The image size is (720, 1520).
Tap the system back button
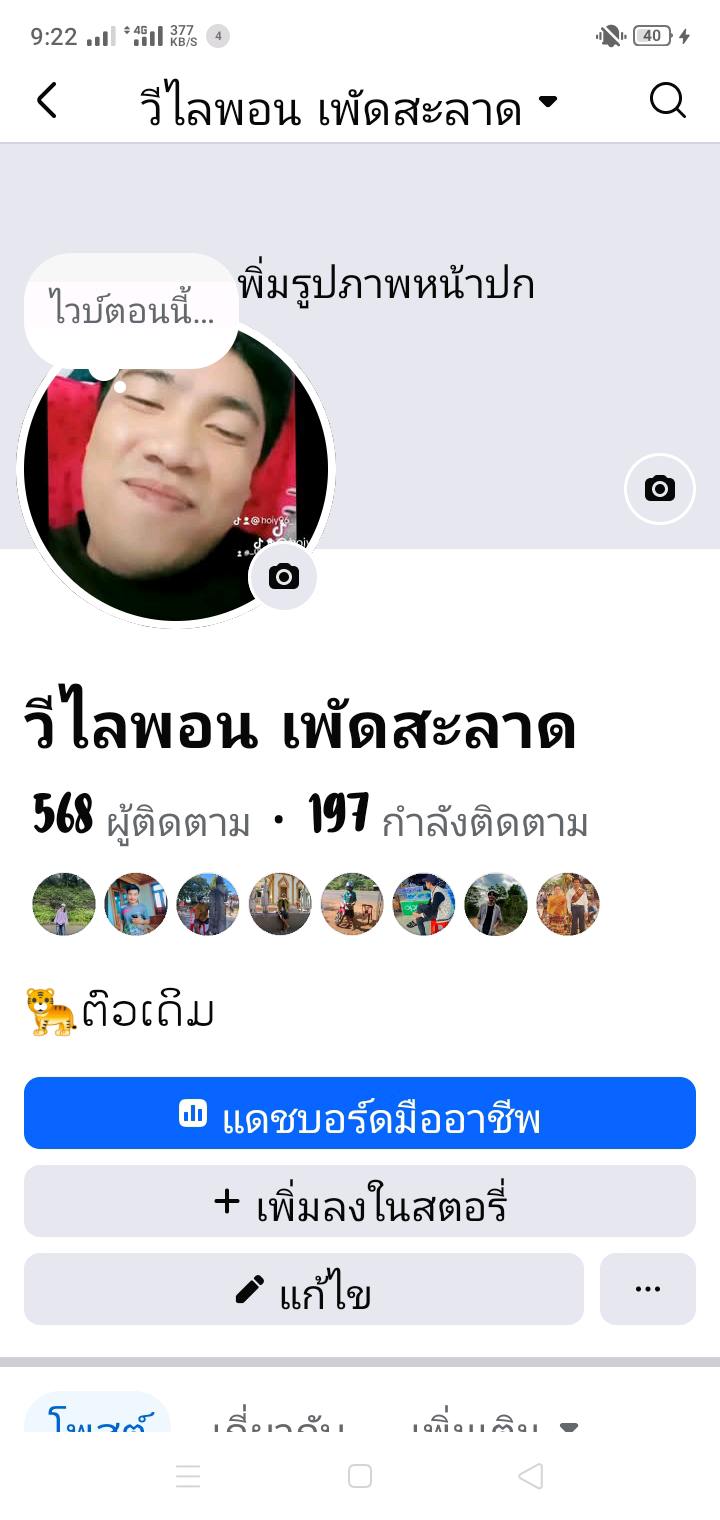tap(531, 1476)
